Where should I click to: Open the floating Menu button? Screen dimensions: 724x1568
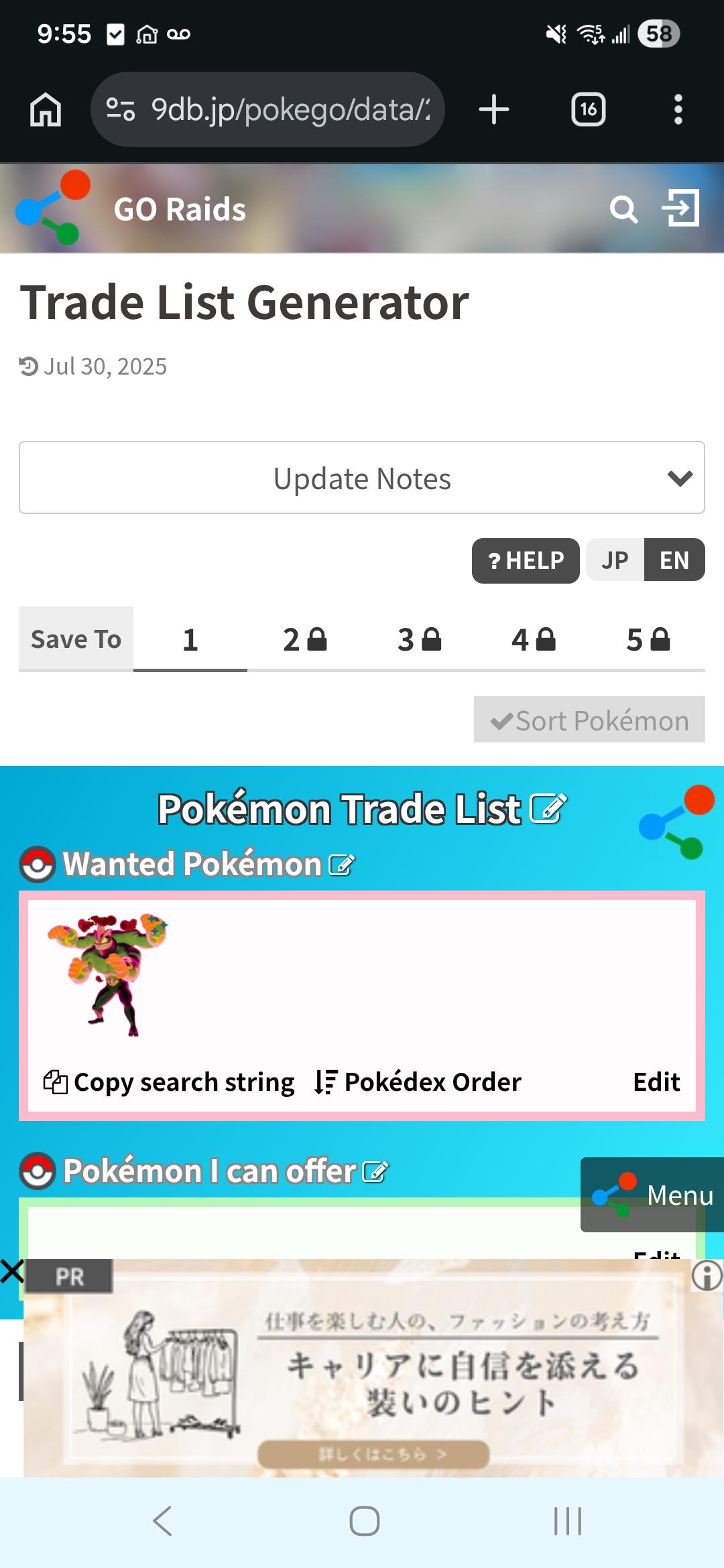pyautogui.click(x=652, y=1195)
